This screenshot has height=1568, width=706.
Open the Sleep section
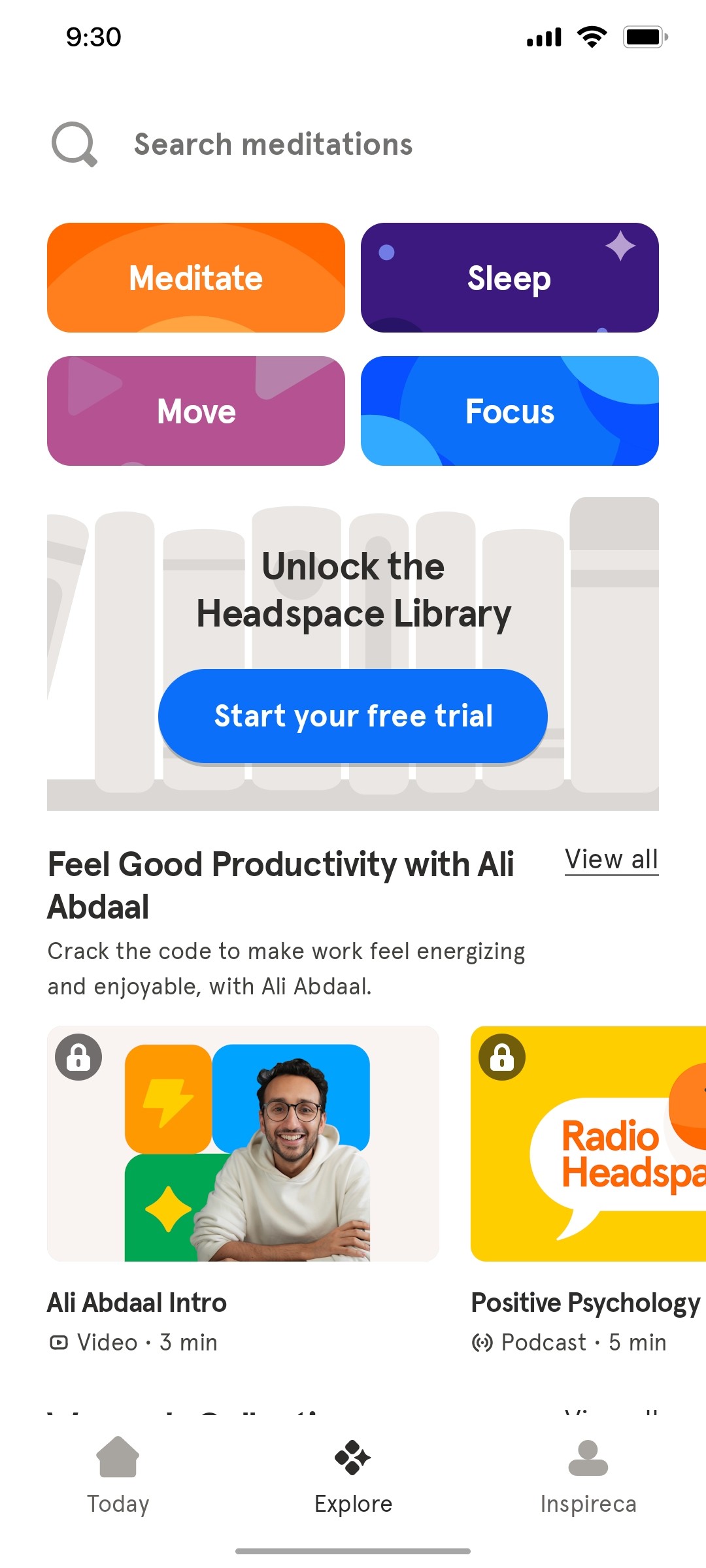509,277
